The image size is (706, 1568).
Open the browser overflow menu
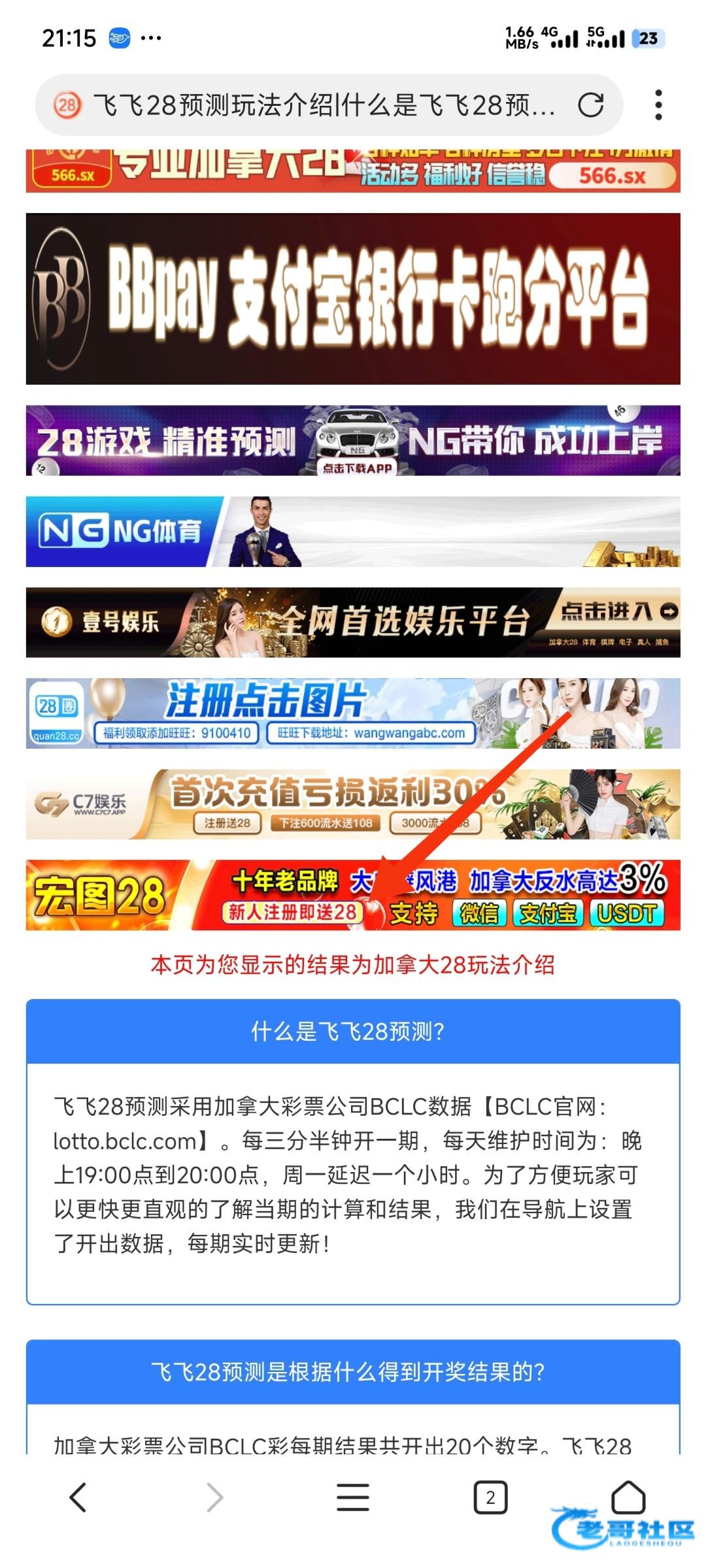pos(658,105)
